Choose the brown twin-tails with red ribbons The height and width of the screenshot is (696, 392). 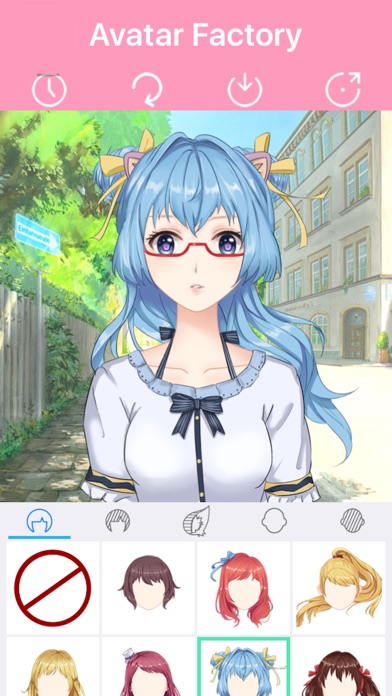point(339,667)
